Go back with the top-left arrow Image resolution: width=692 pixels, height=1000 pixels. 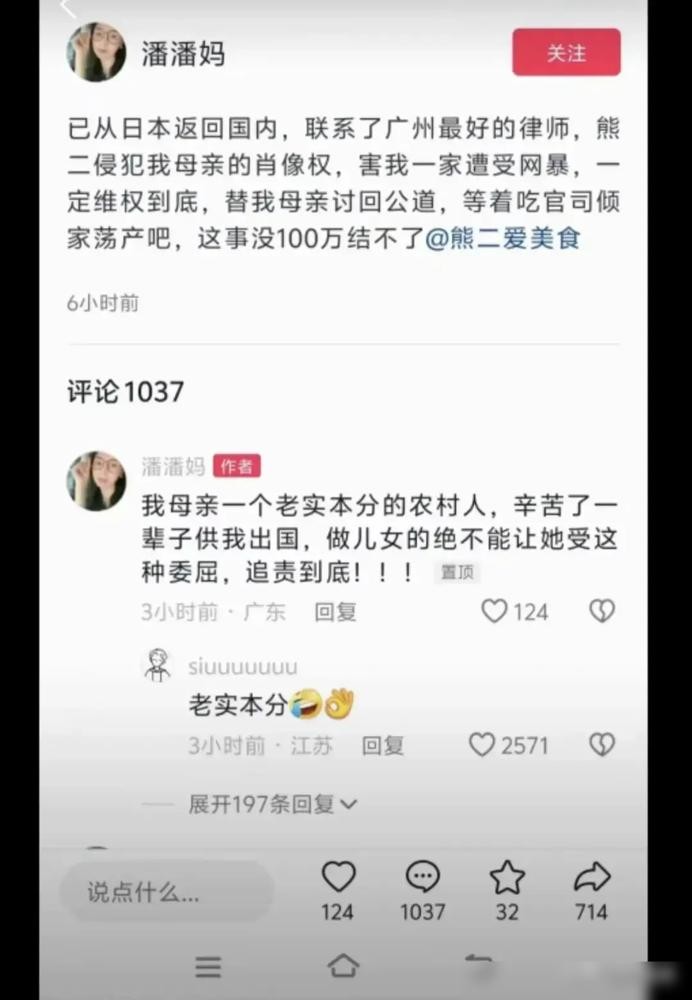tap(68, 10)
